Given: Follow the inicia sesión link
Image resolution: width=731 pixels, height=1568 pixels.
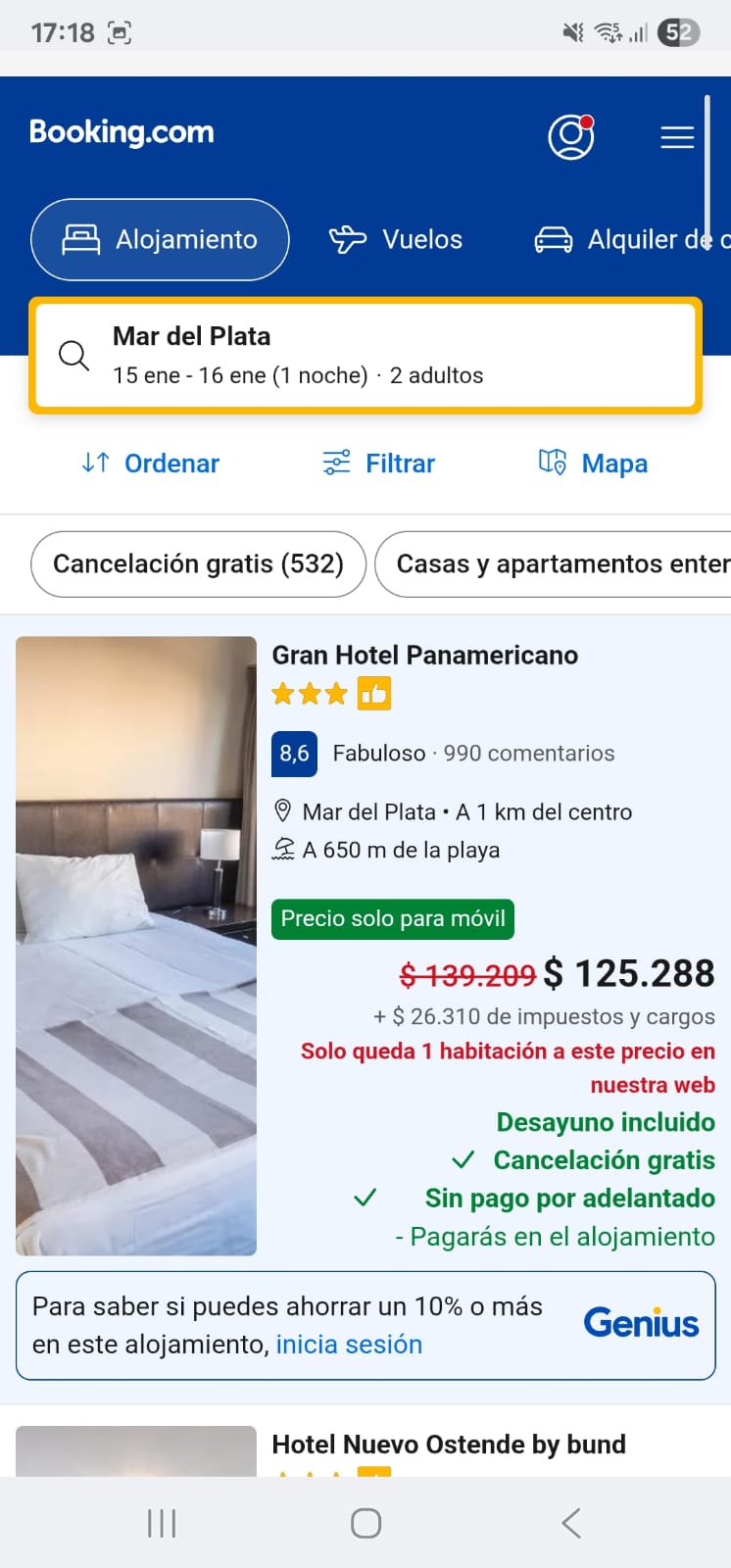Looking at the screenshot, I should pos(349,1345).
